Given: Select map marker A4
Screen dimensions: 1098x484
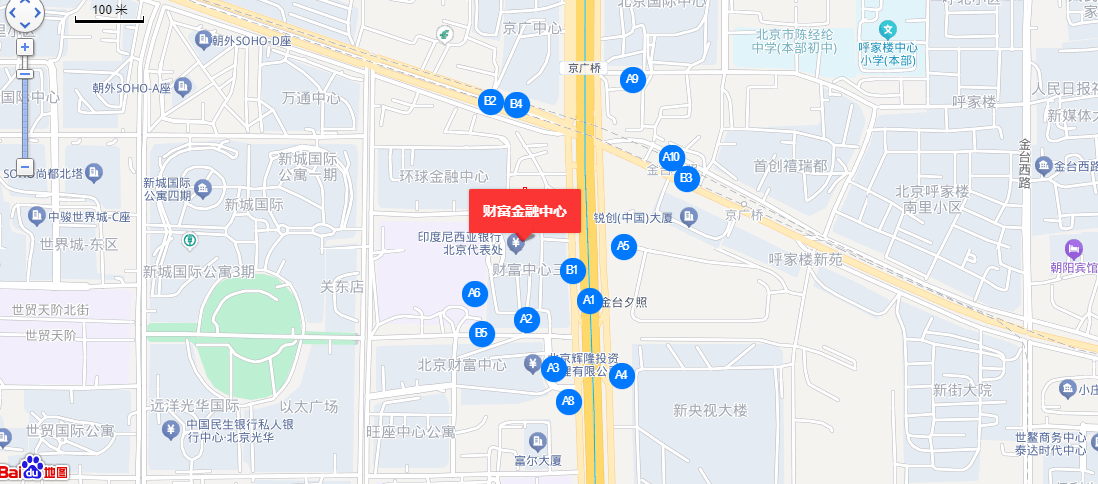Looking at the screenshot, I should point(621,376).
